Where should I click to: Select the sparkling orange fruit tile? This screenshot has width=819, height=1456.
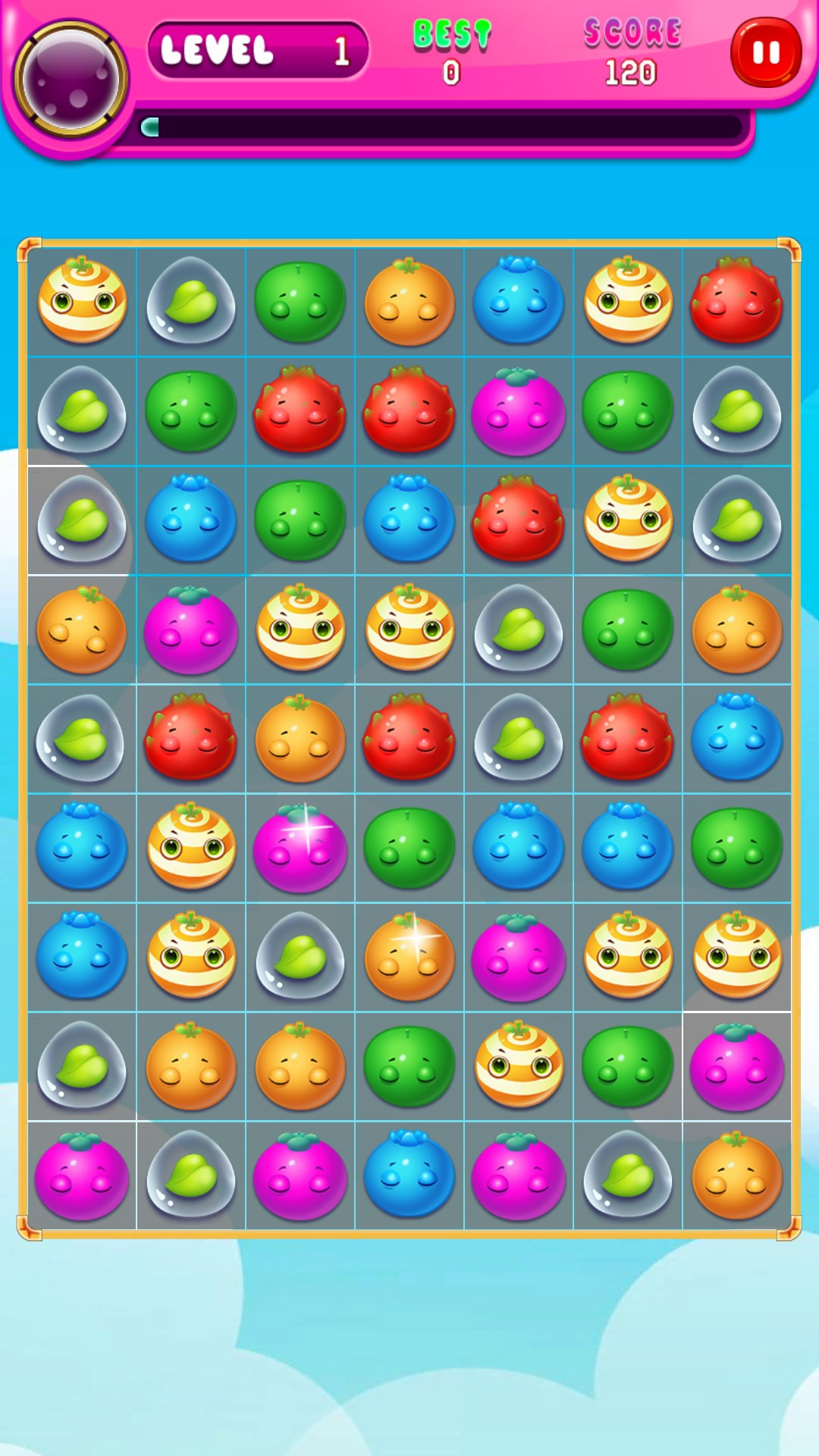[x=409, y=957]
